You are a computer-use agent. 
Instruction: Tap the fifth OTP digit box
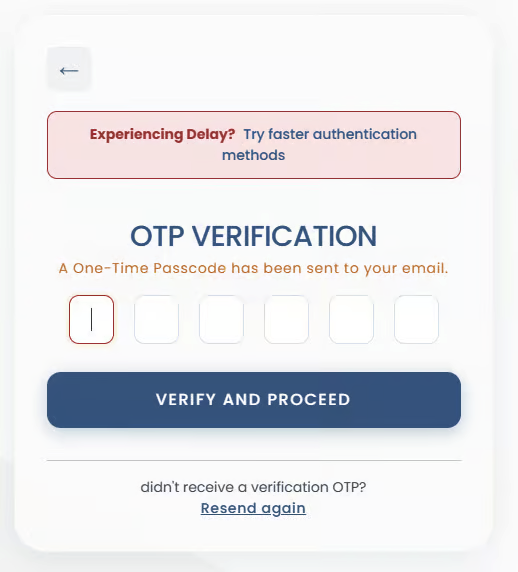click(x=351, y=320)
